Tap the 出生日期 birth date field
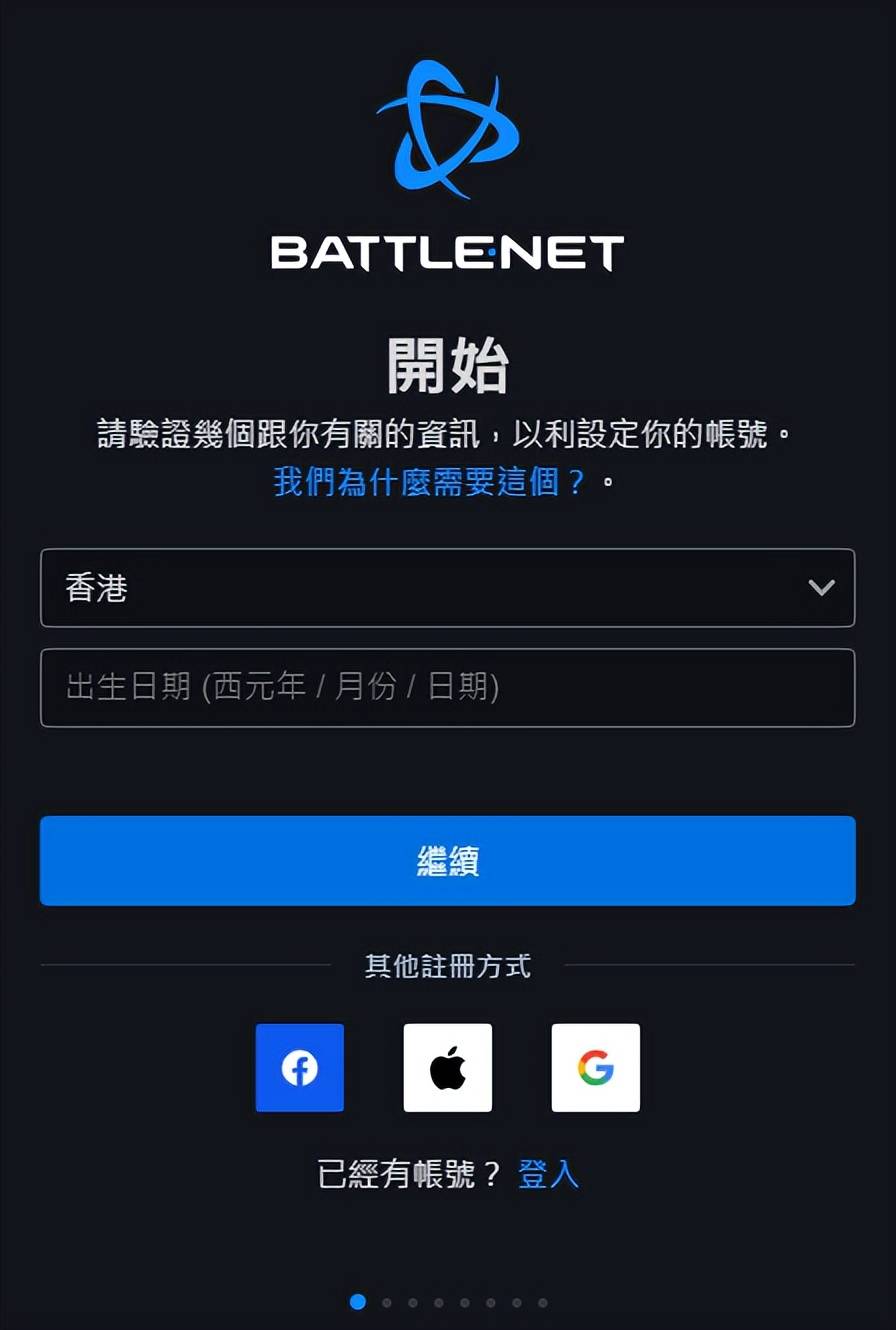 click(447, 688)
